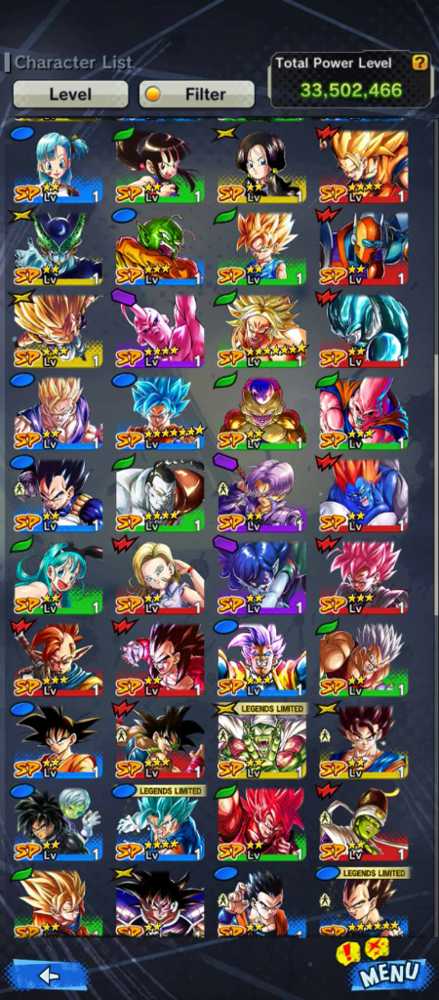Select the Chi-Chi character in green
This screenshot has width=439, height=1000.
click(160, 166)
